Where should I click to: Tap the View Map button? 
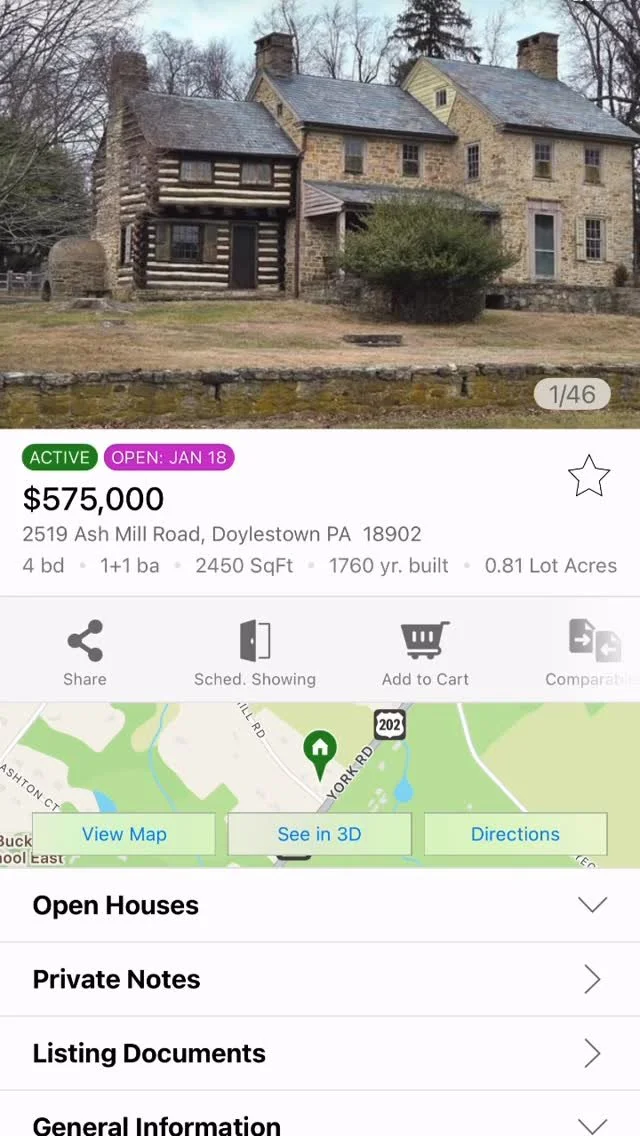124,834
